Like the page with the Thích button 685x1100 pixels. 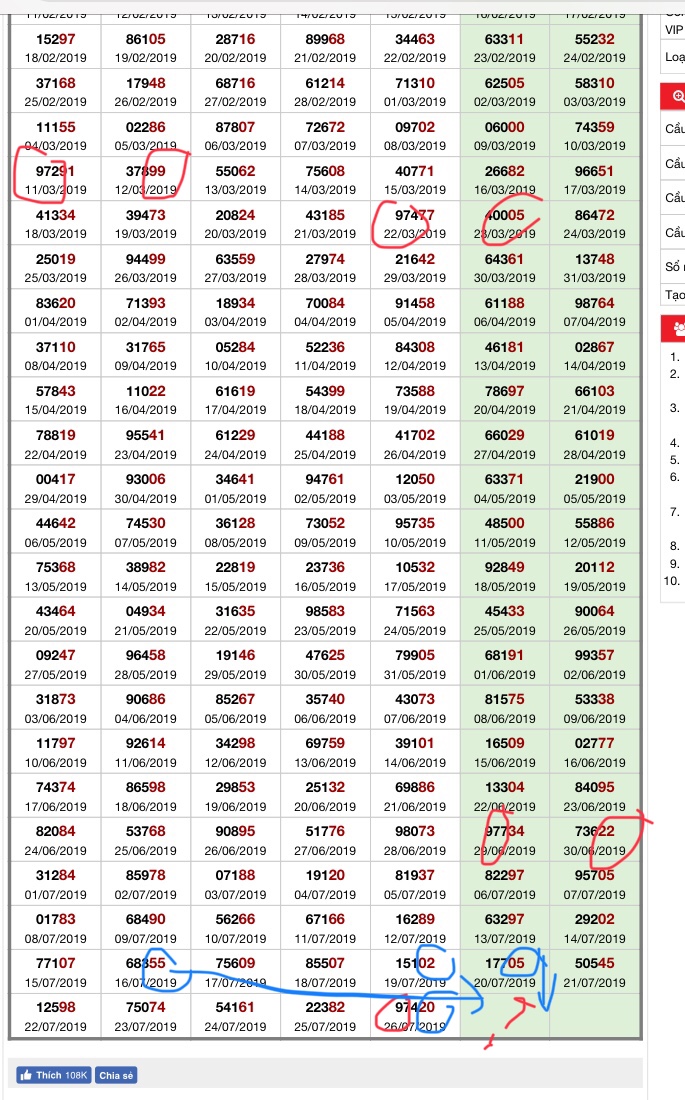coord(53,1075)
